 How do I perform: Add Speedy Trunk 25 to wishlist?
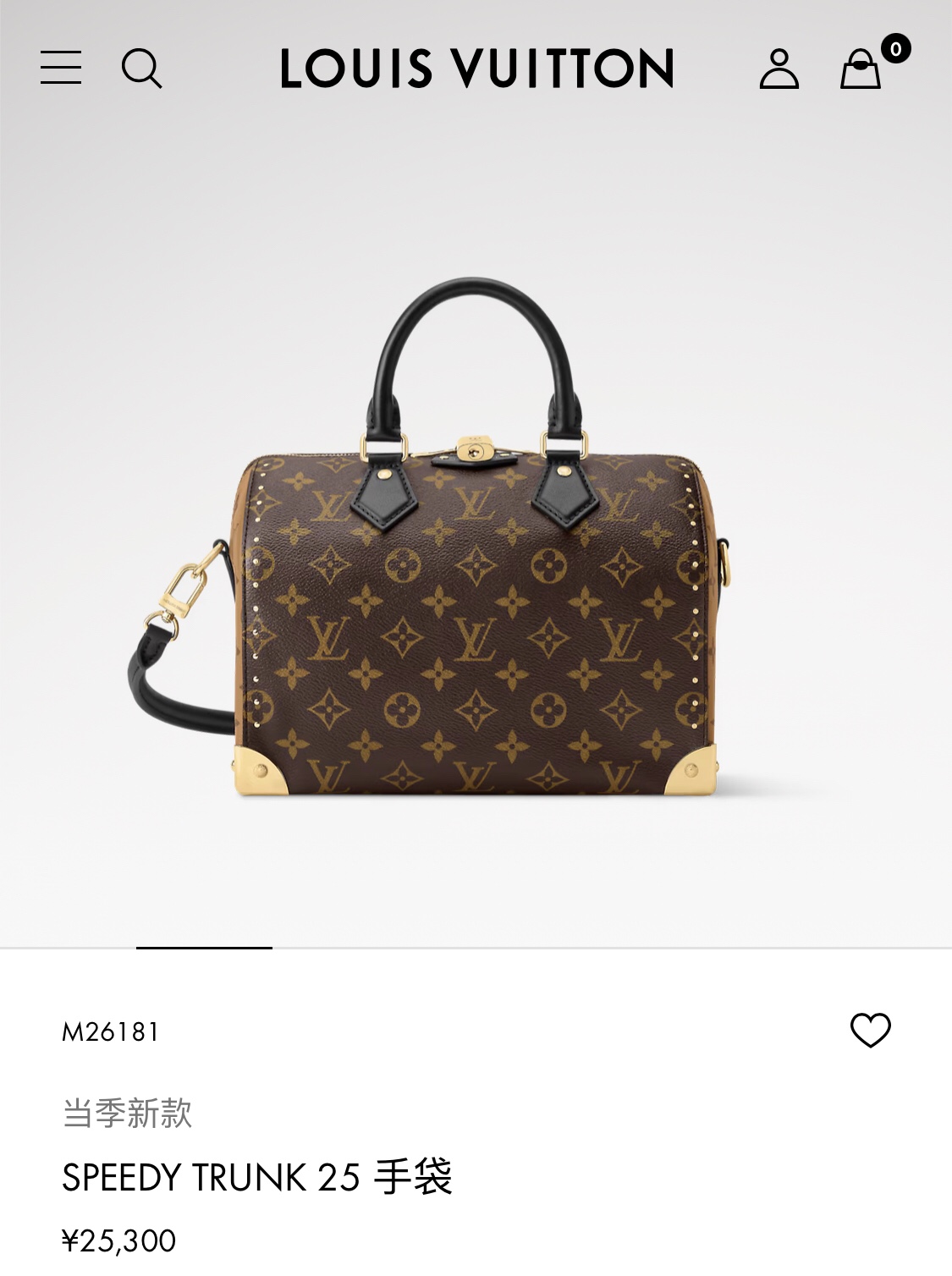(870, 1030)
